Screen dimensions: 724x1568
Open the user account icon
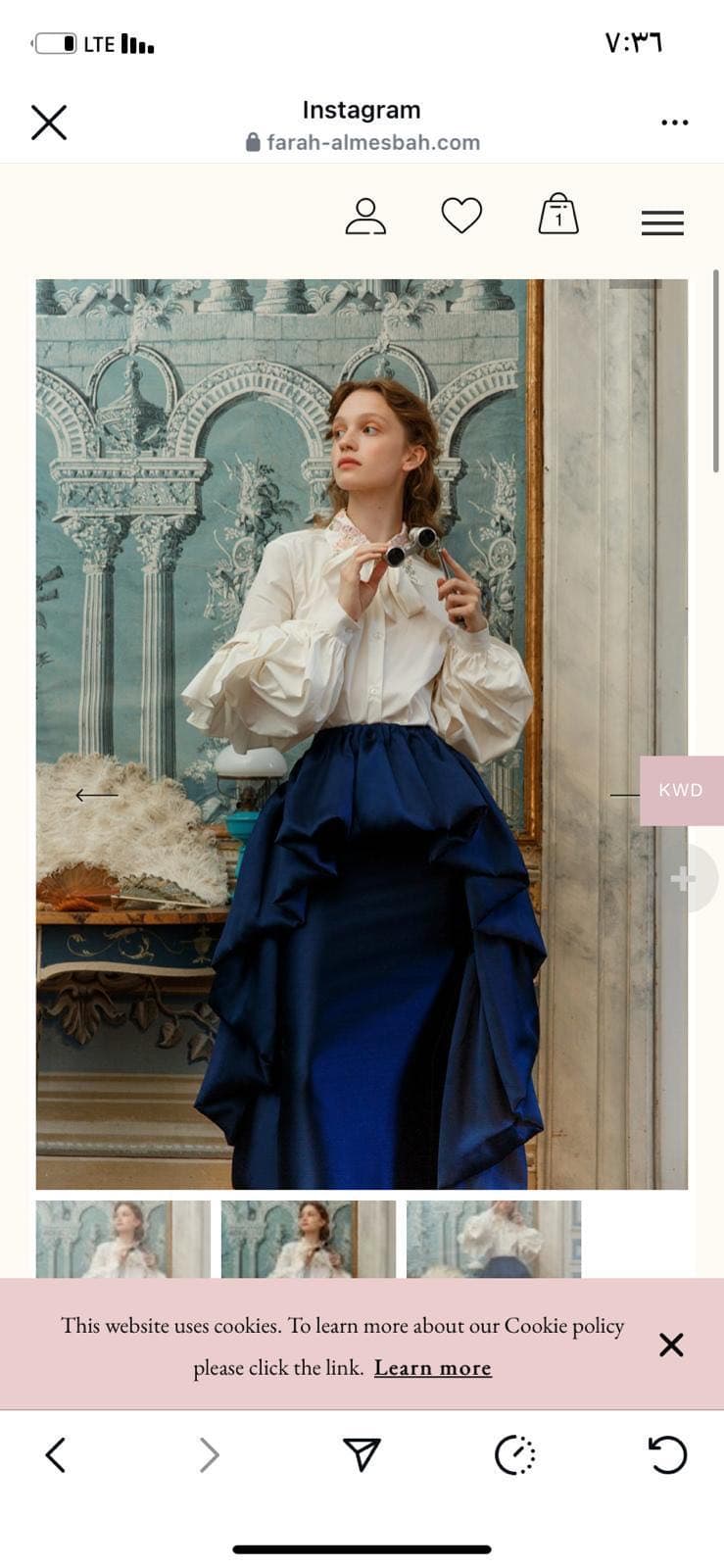coord(365,217)
